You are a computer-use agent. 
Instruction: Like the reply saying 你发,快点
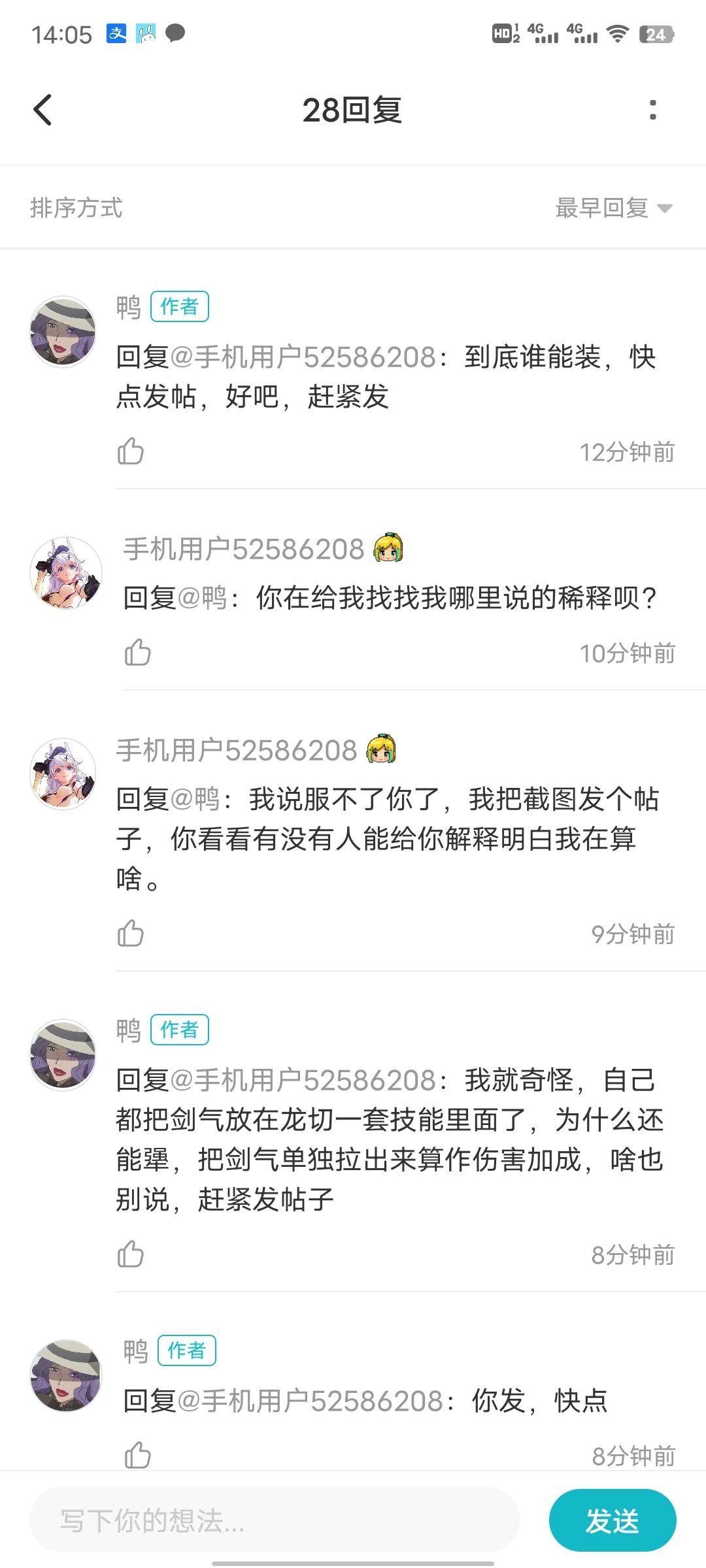tap(137, 1454)
